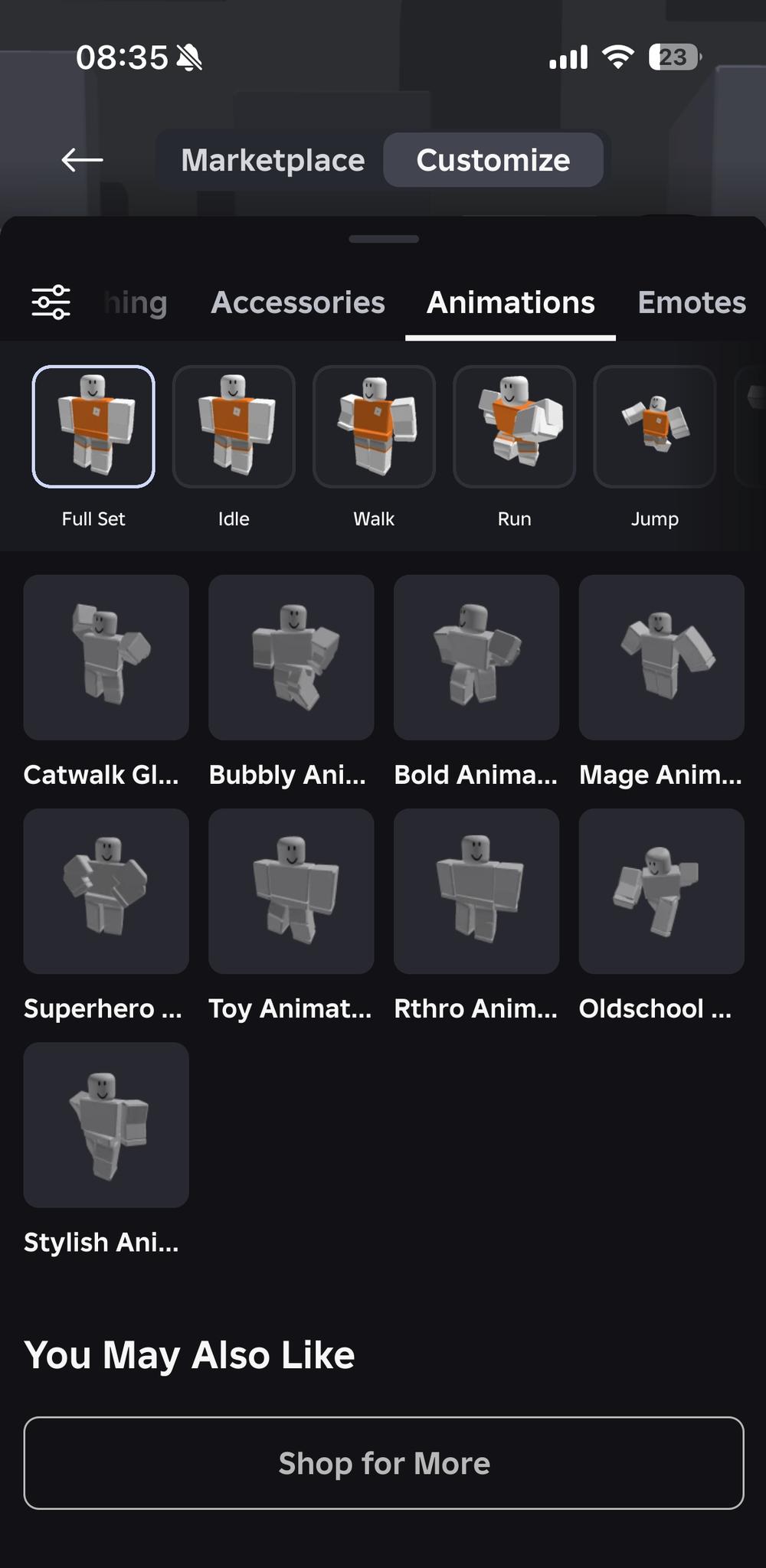Open the filter settings icon
The image size is (766, 1568).
tap(51, 302)
